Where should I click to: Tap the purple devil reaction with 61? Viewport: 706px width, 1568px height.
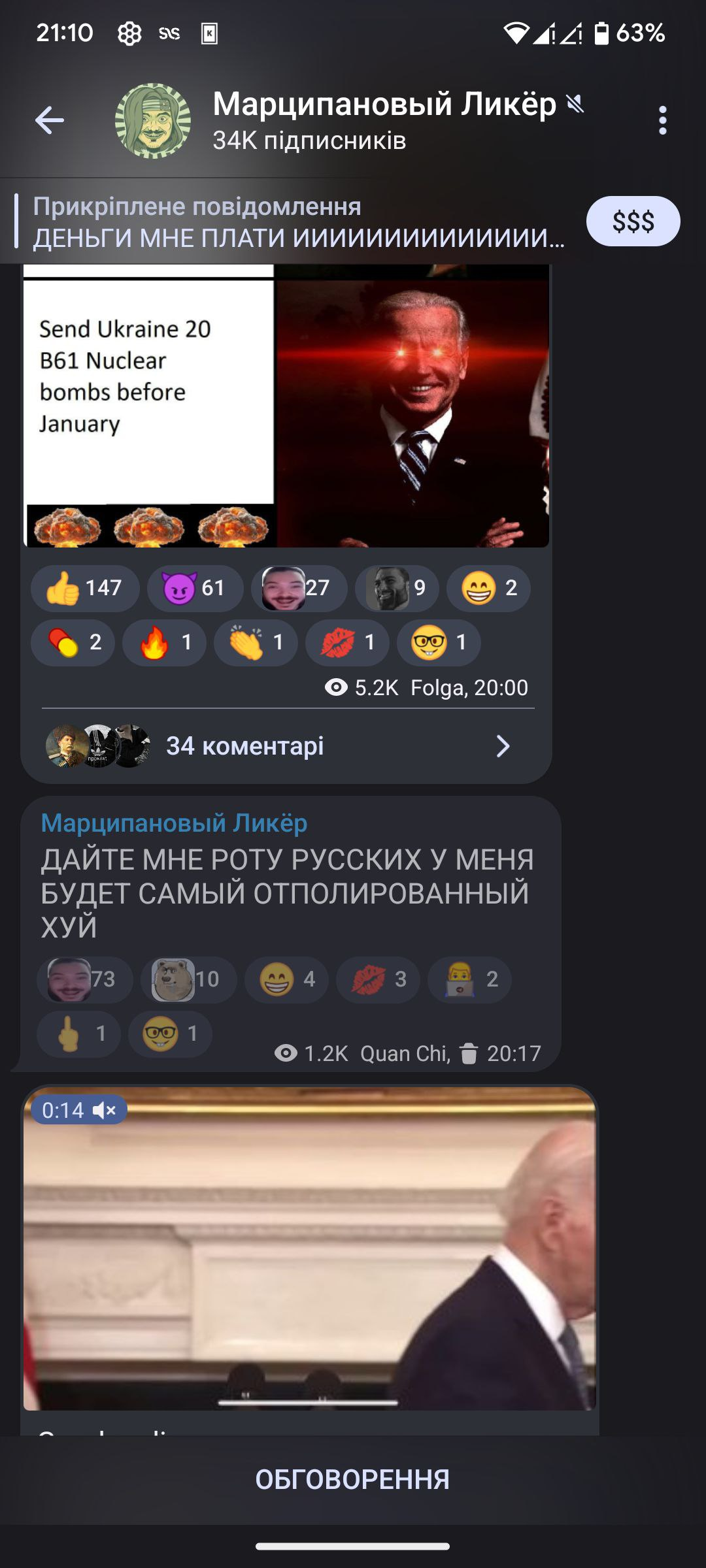pos(194,588)
